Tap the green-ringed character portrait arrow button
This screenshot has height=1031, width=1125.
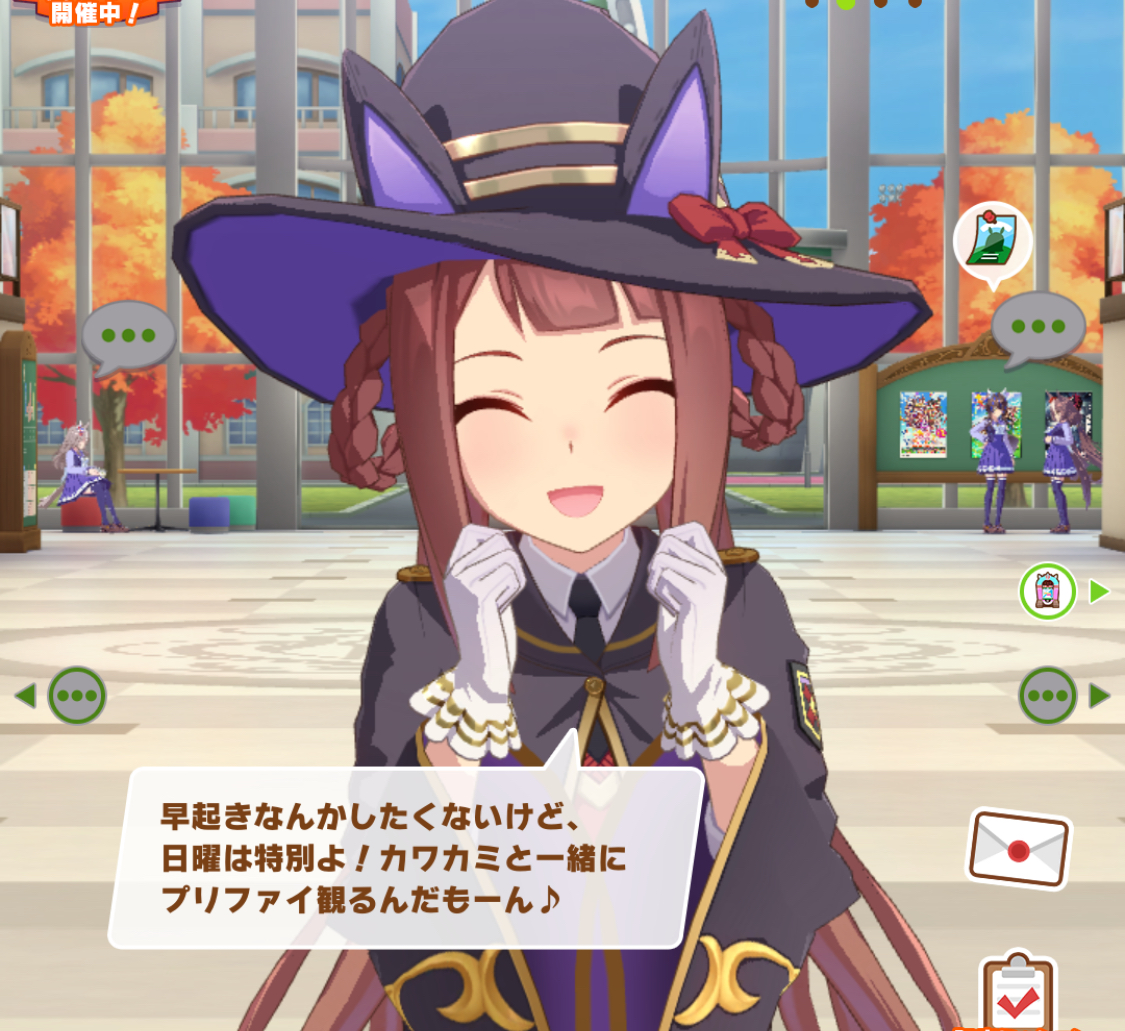pos(1048,591)
